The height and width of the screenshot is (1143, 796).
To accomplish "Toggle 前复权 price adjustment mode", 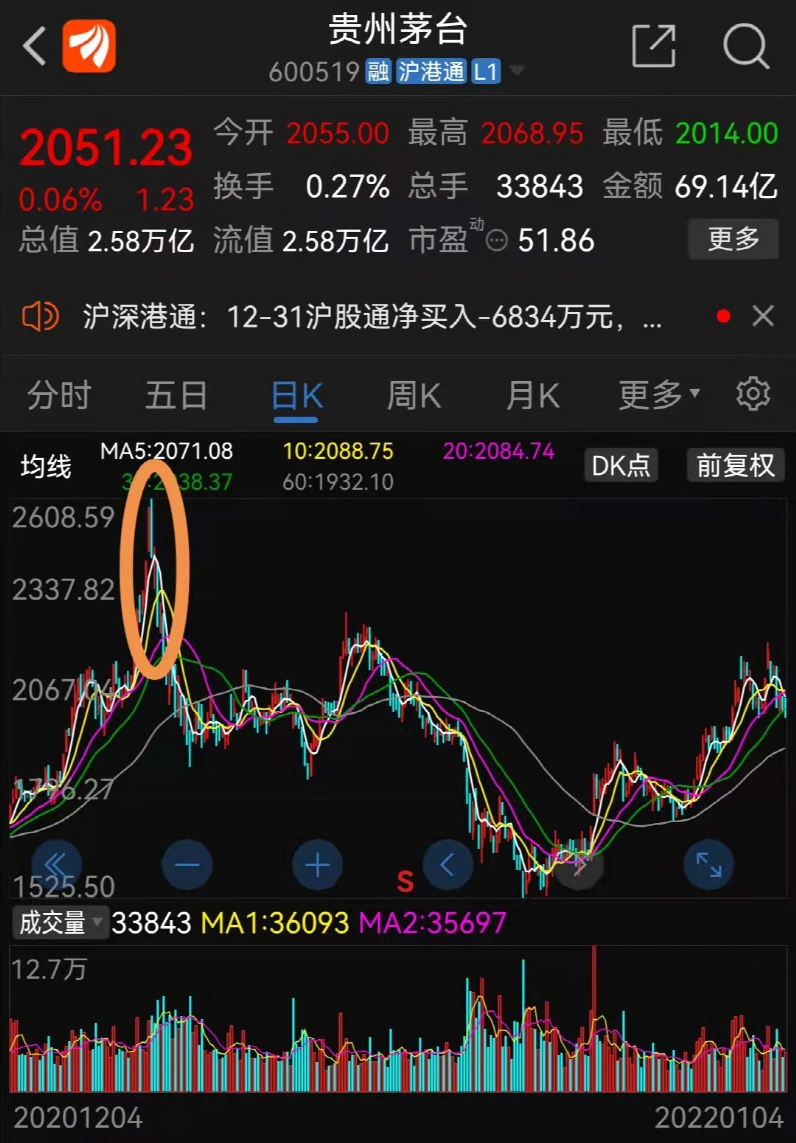I will pyautogui.click(x=734, y=466).
